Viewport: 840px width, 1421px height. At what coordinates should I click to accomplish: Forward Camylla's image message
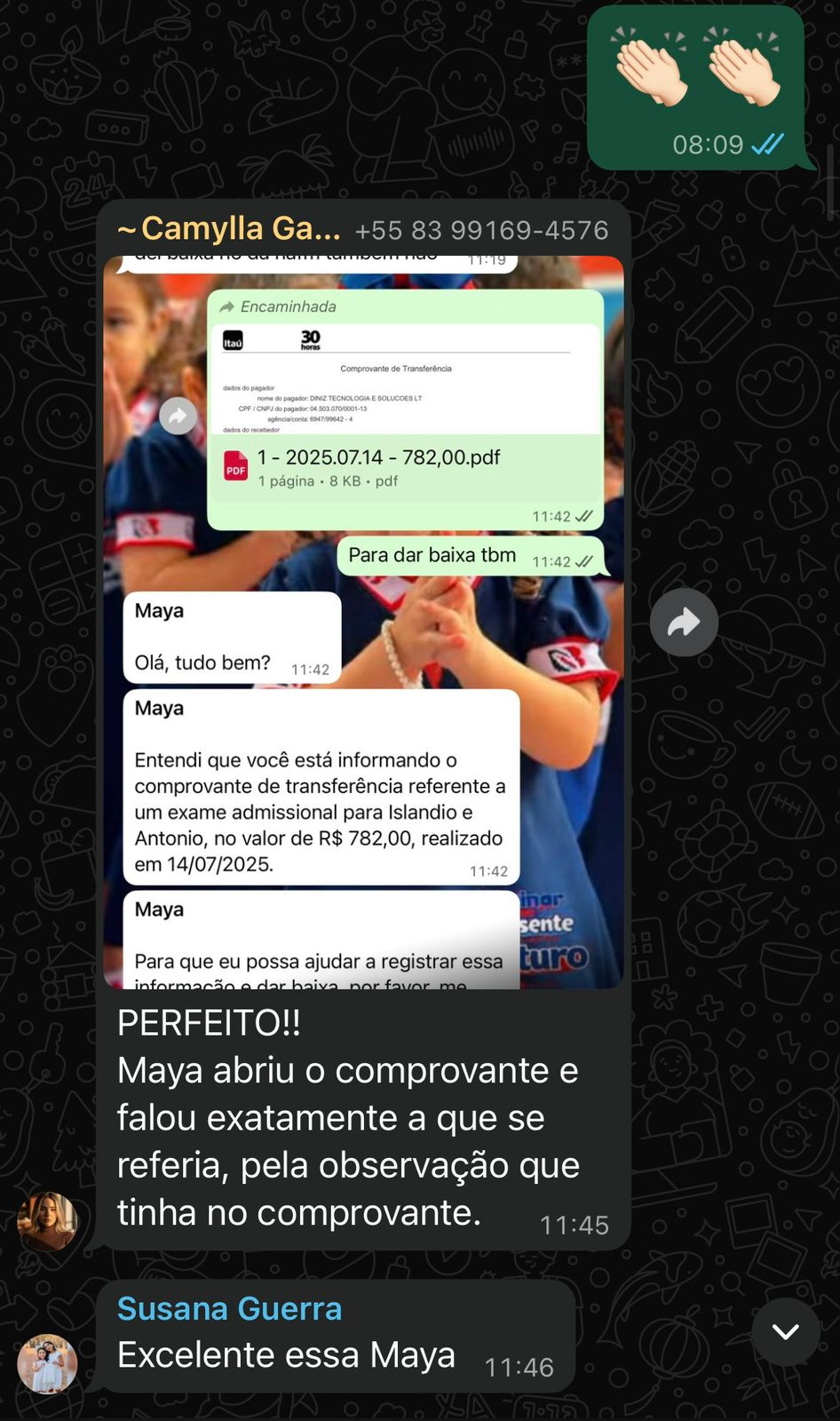click(x=684, y=623)
